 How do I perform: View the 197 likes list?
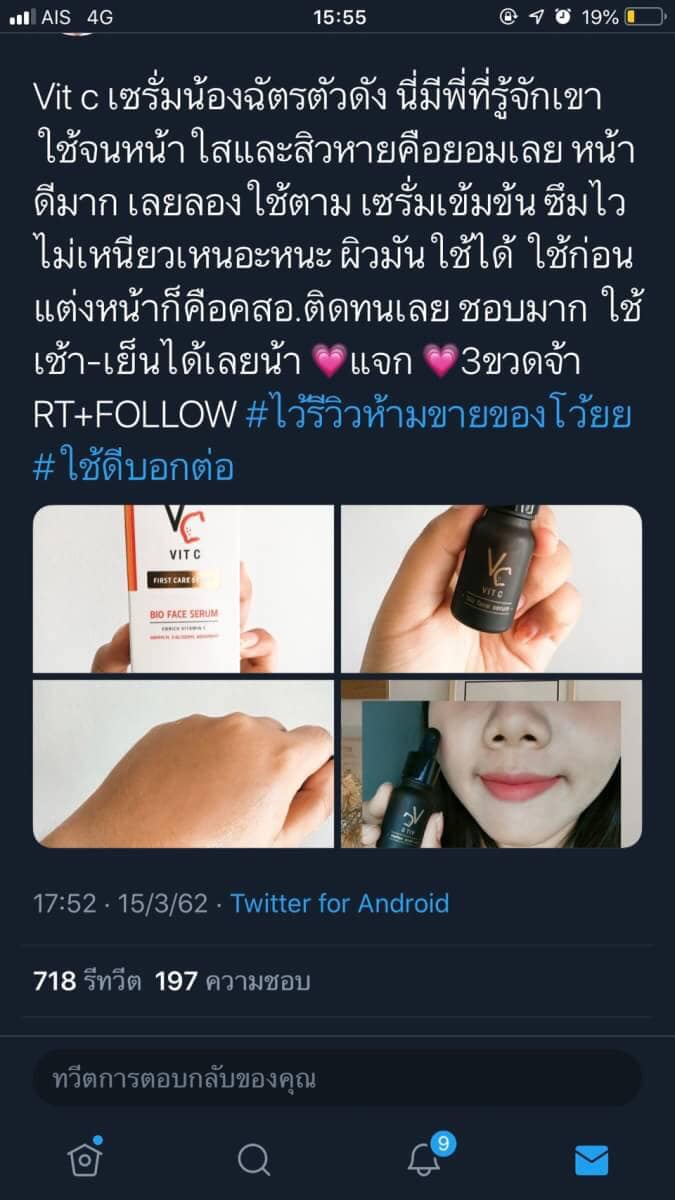click(x=232, y=981)
